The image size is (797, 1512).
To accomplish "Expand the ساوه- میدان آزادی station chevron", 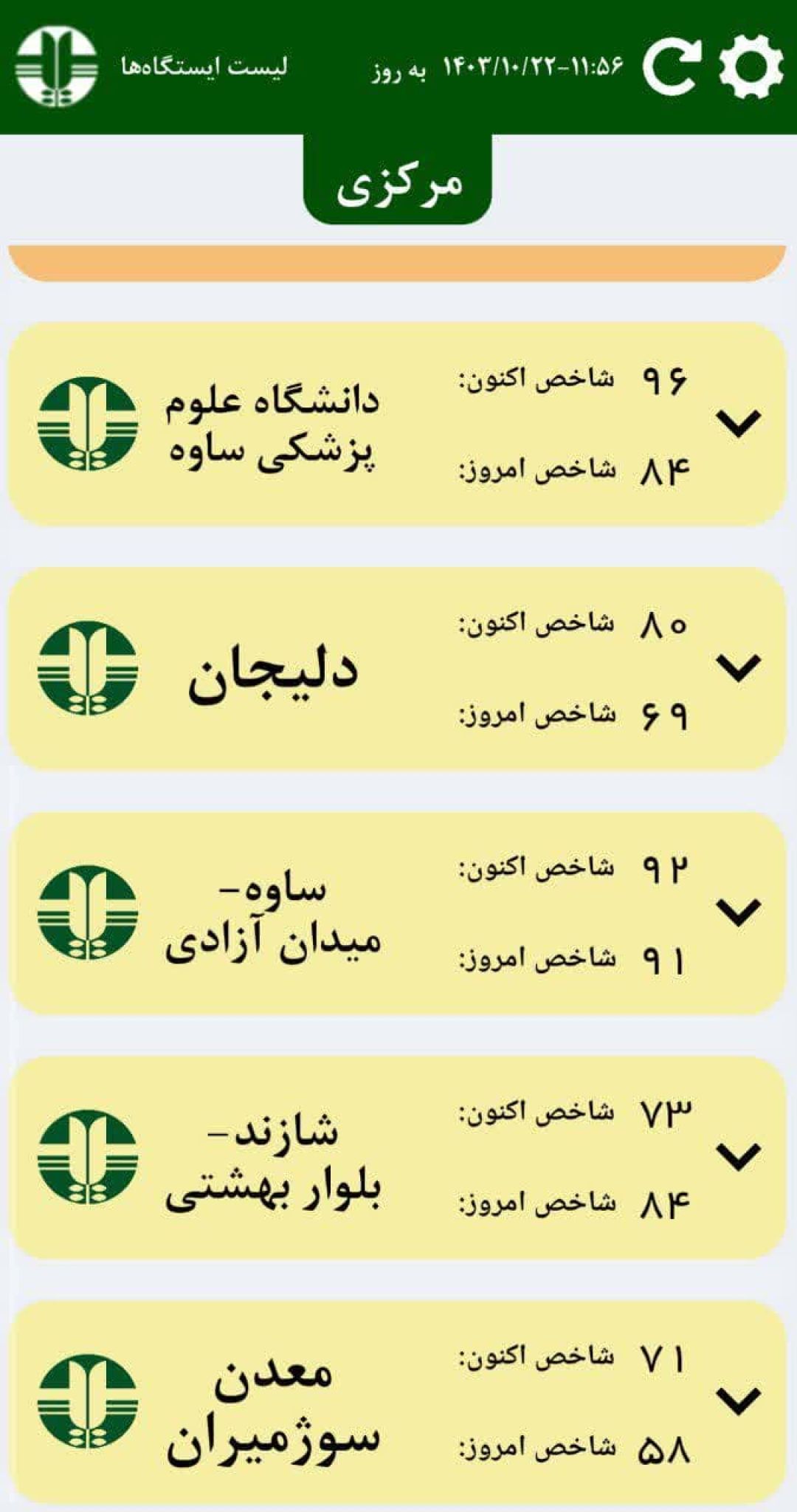I will 738,913.
